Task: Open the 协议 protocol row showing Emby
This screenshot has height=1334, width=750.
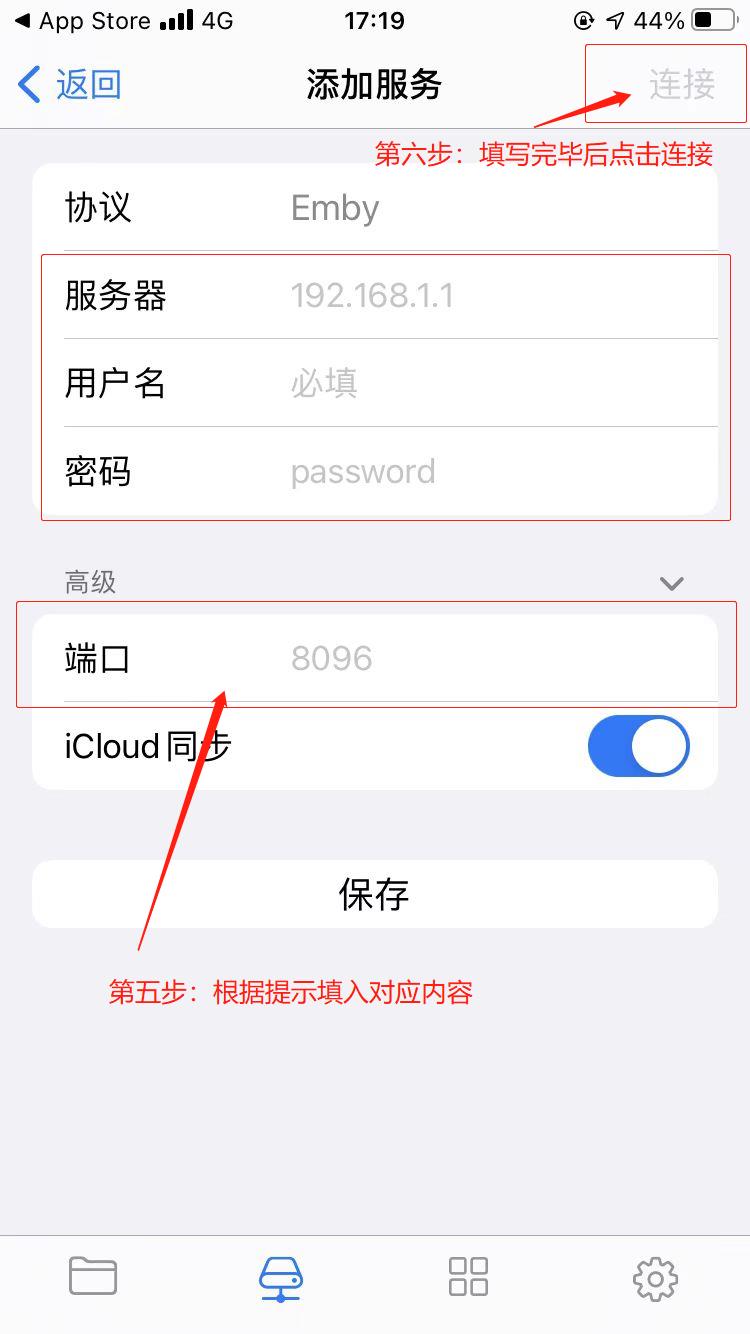Action: pyautogui.click(x=375, y=207)
